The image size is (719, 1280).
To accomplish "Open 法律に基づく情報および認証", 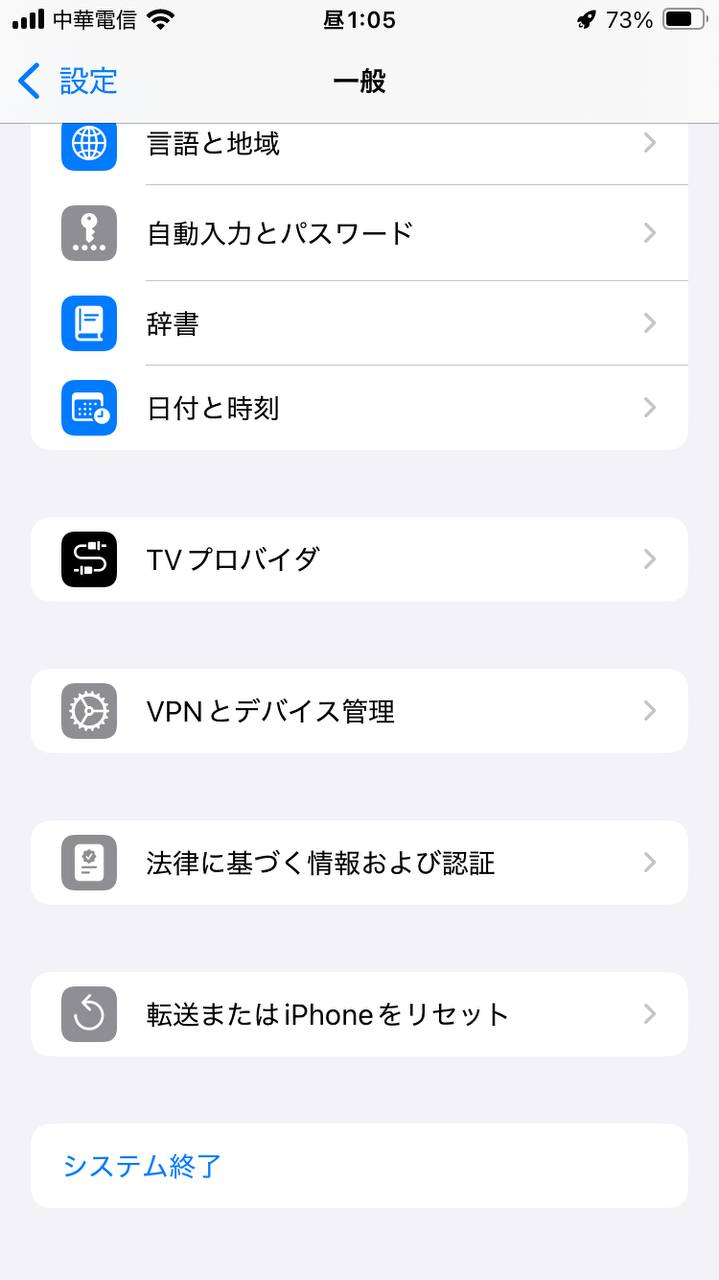I will point(359,863).
